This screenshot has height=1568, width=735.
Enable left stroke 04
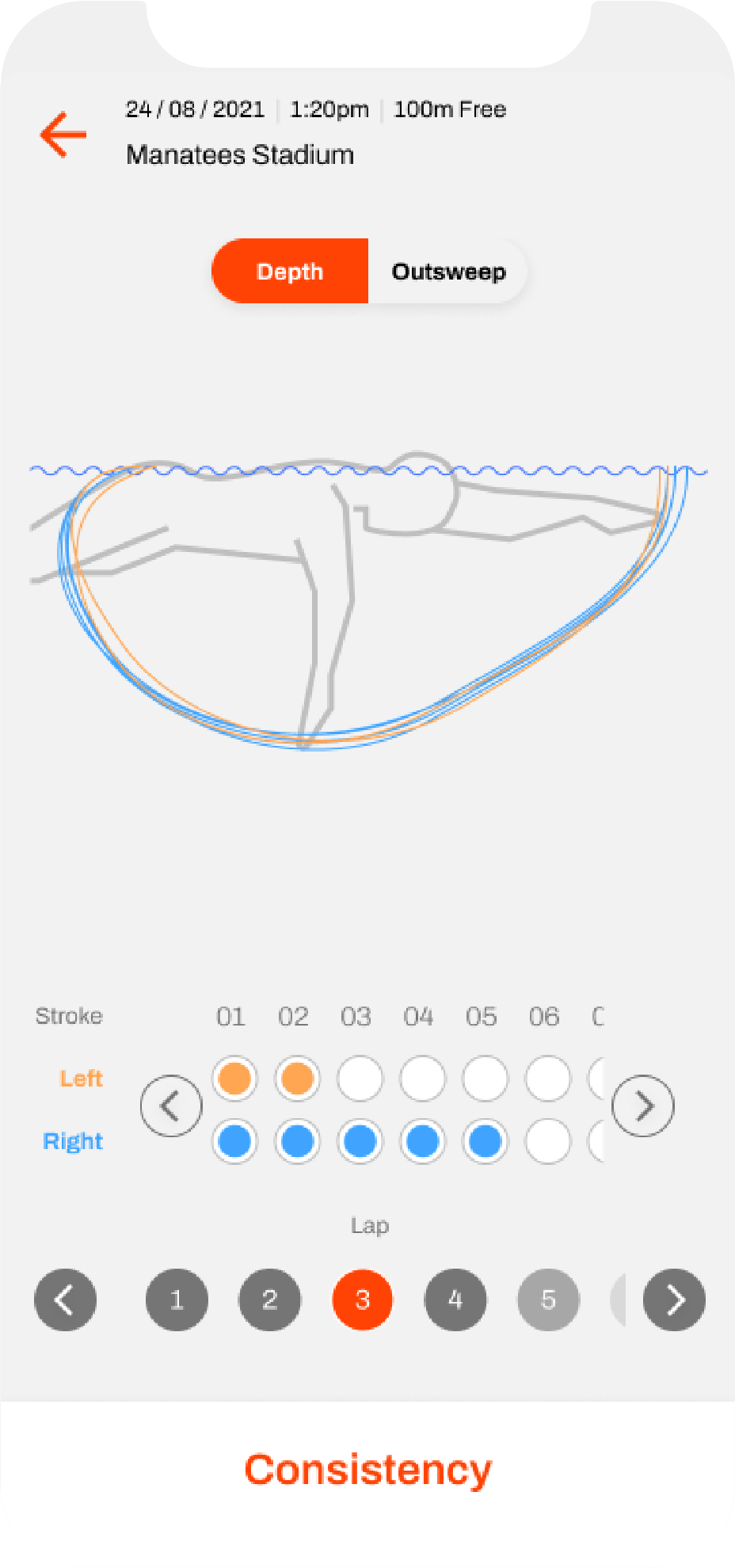[x=422, y=1079]
